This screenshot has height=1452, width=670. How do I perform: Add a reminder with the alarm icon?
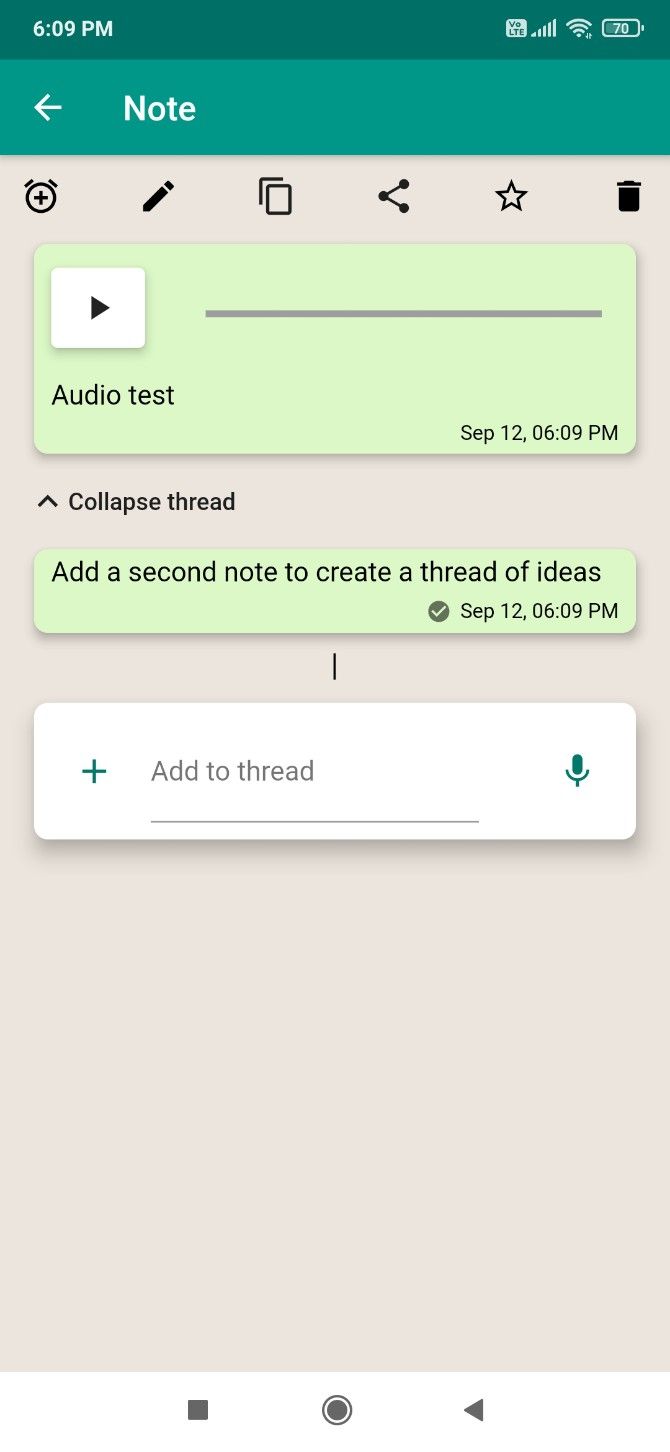pos(41,196)
